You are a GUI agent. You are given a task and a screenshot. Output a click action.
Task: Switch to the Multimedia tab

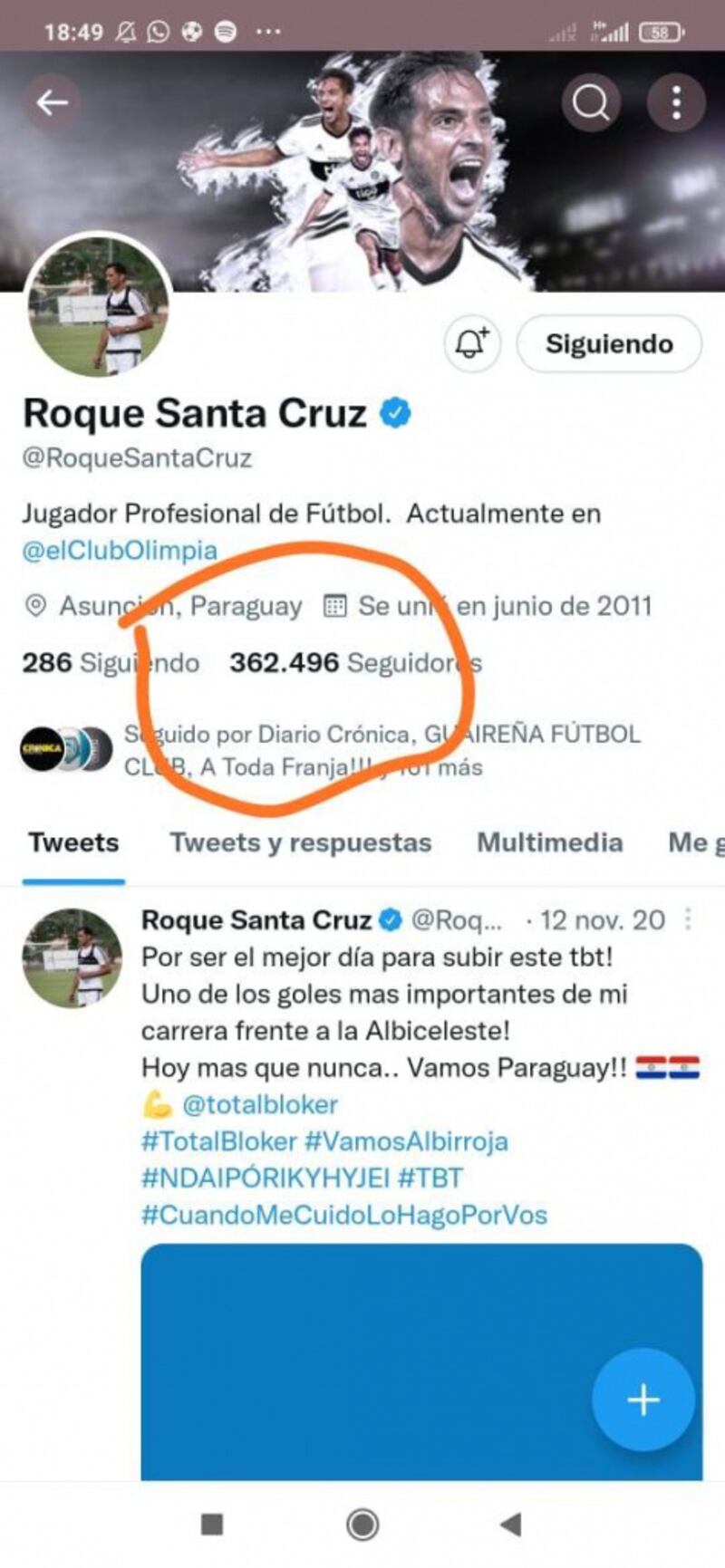coord(549,842)
